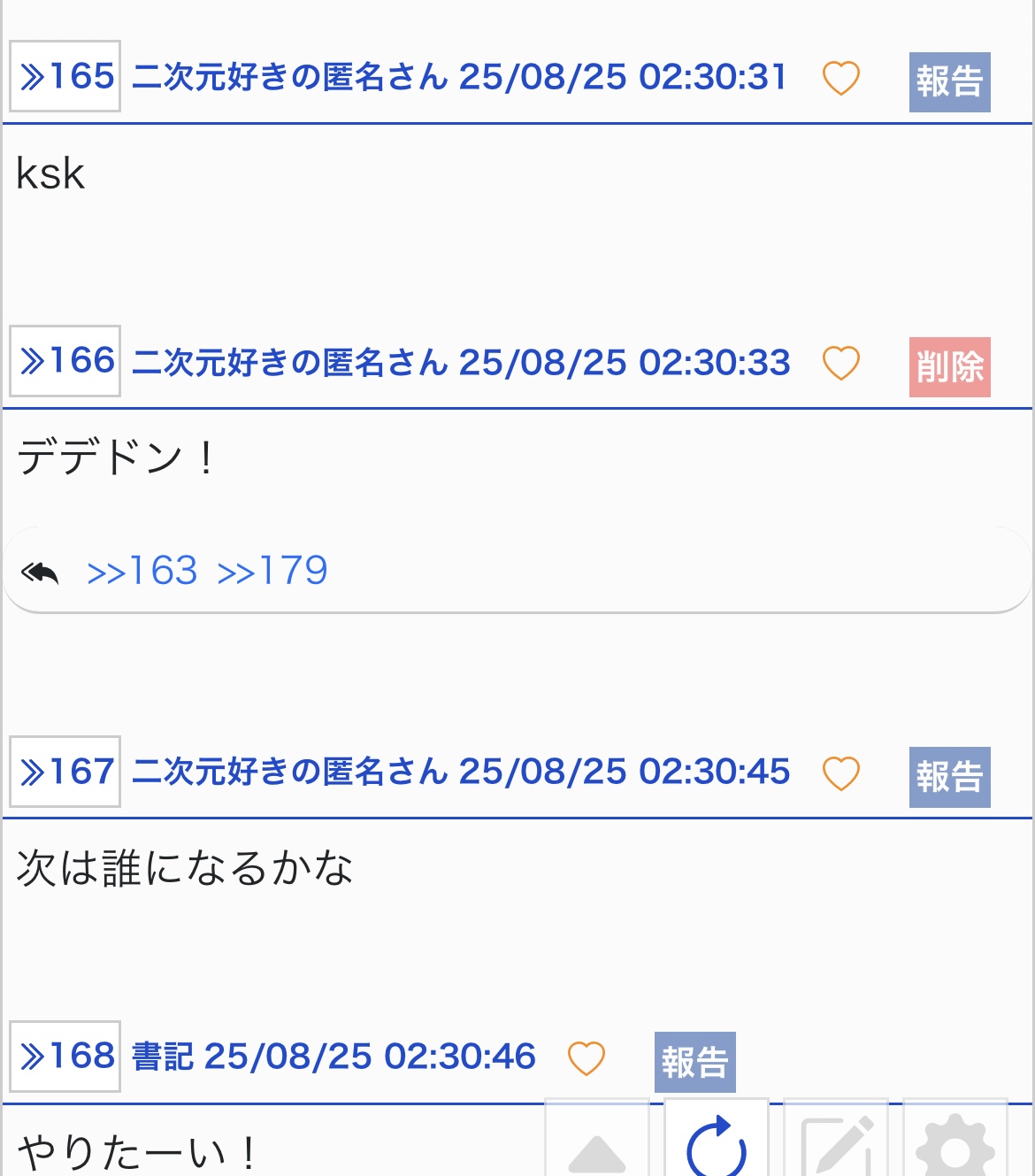1035x1176 pixels.
Task: Open the reply link >>163
Action: tap(142, 571)
